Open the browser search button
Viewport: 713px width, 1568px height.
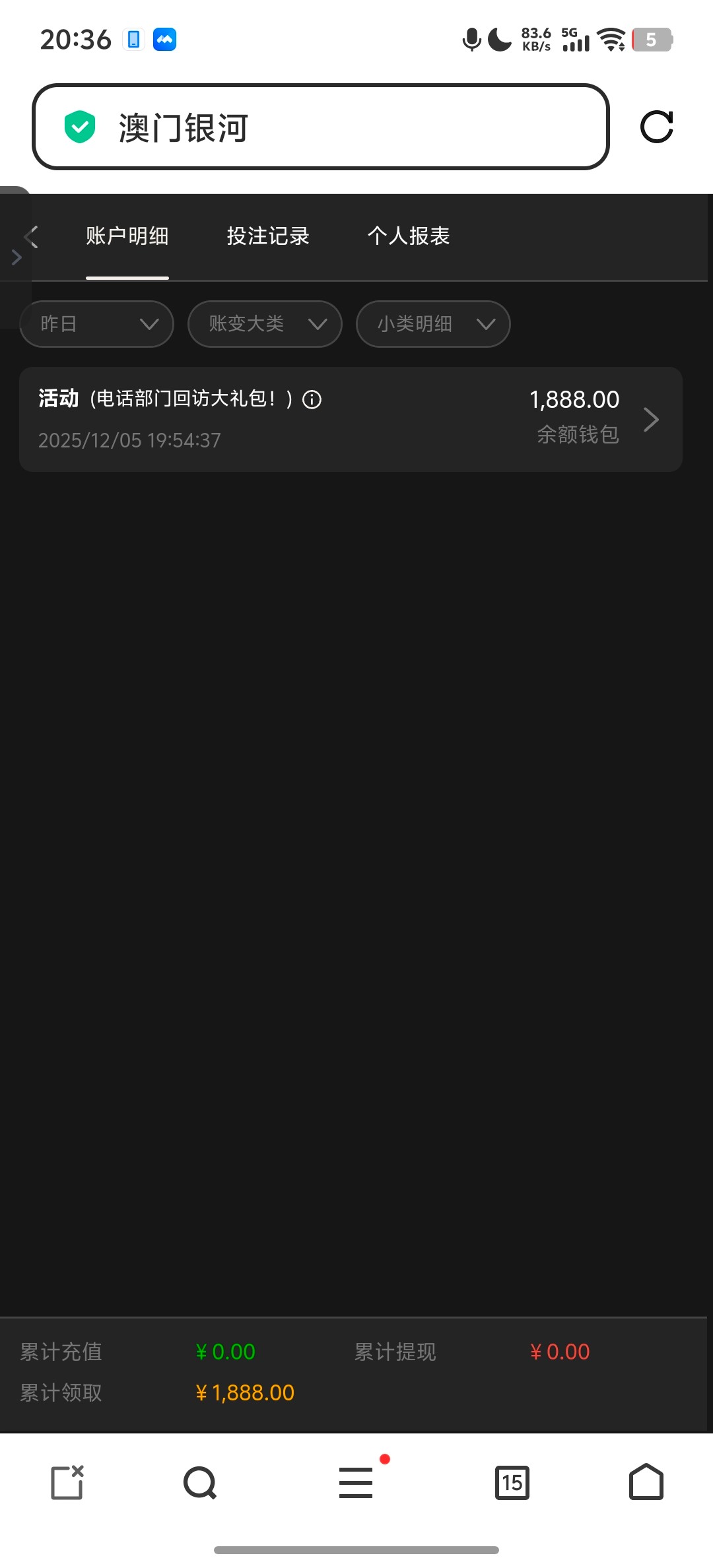[200, 1483]
